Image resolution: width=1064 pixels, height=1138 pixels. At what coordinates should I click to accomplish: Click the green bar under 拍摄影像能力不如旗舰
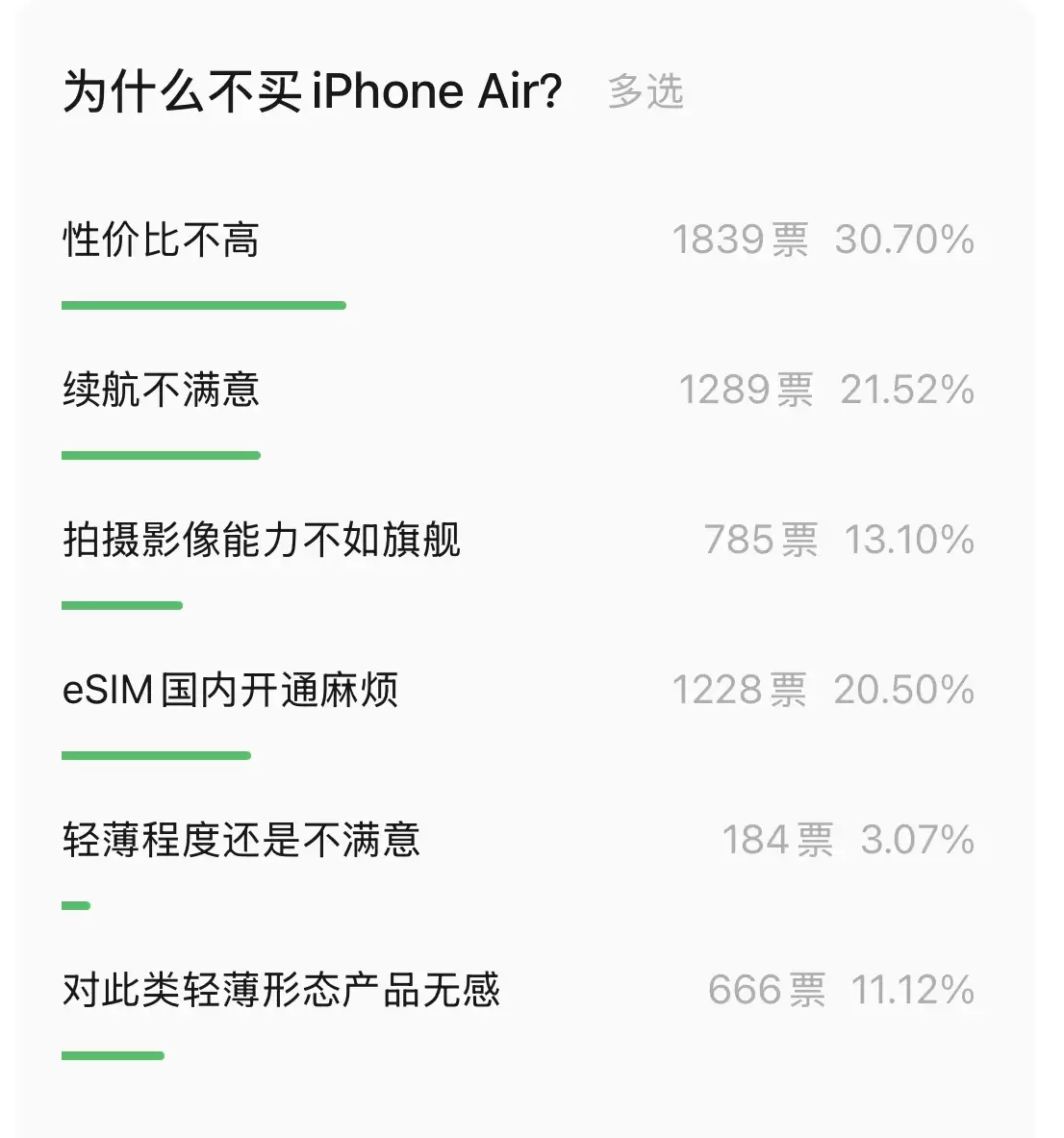(x=122, y=605)
